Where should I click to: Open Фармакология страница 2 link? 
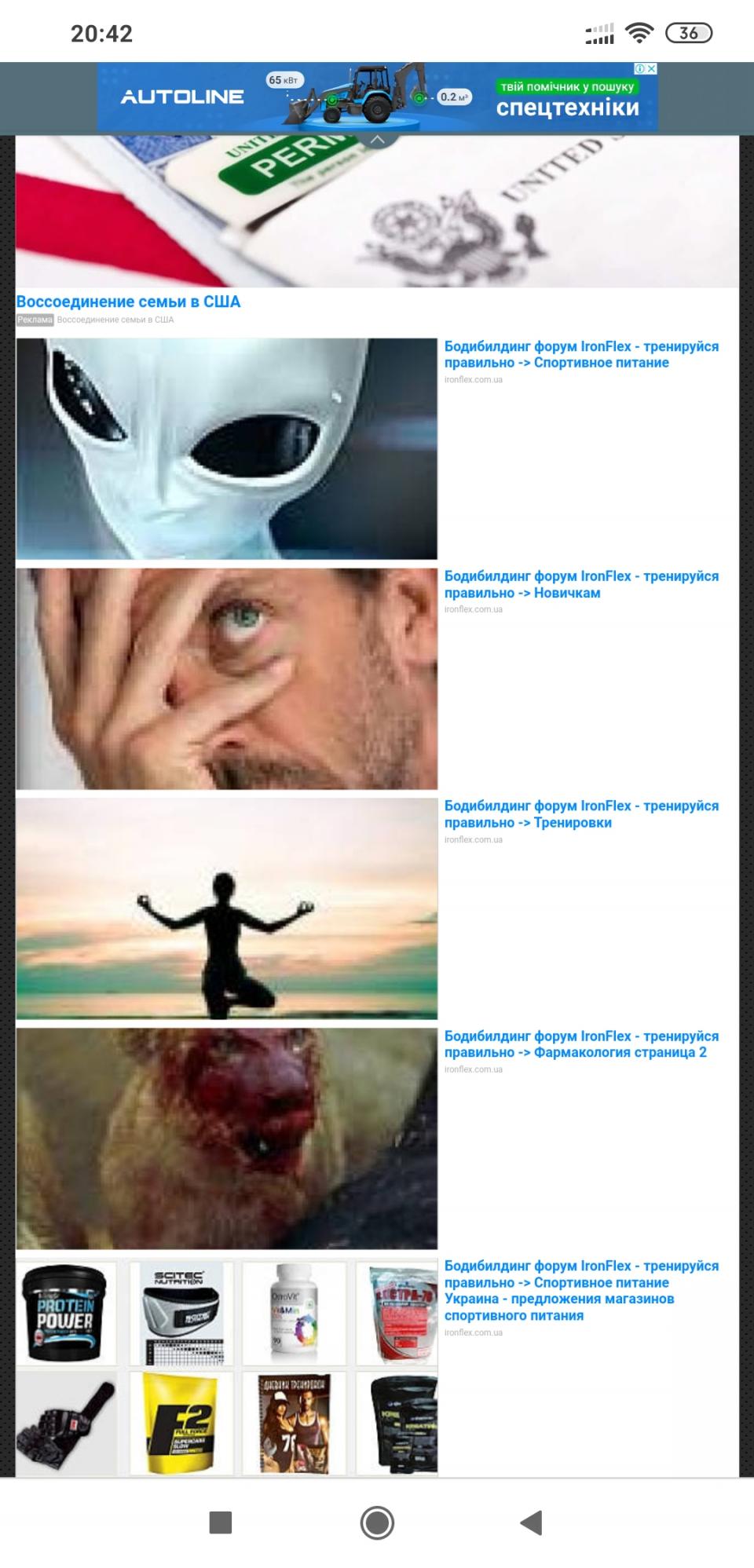point(580,1044)
